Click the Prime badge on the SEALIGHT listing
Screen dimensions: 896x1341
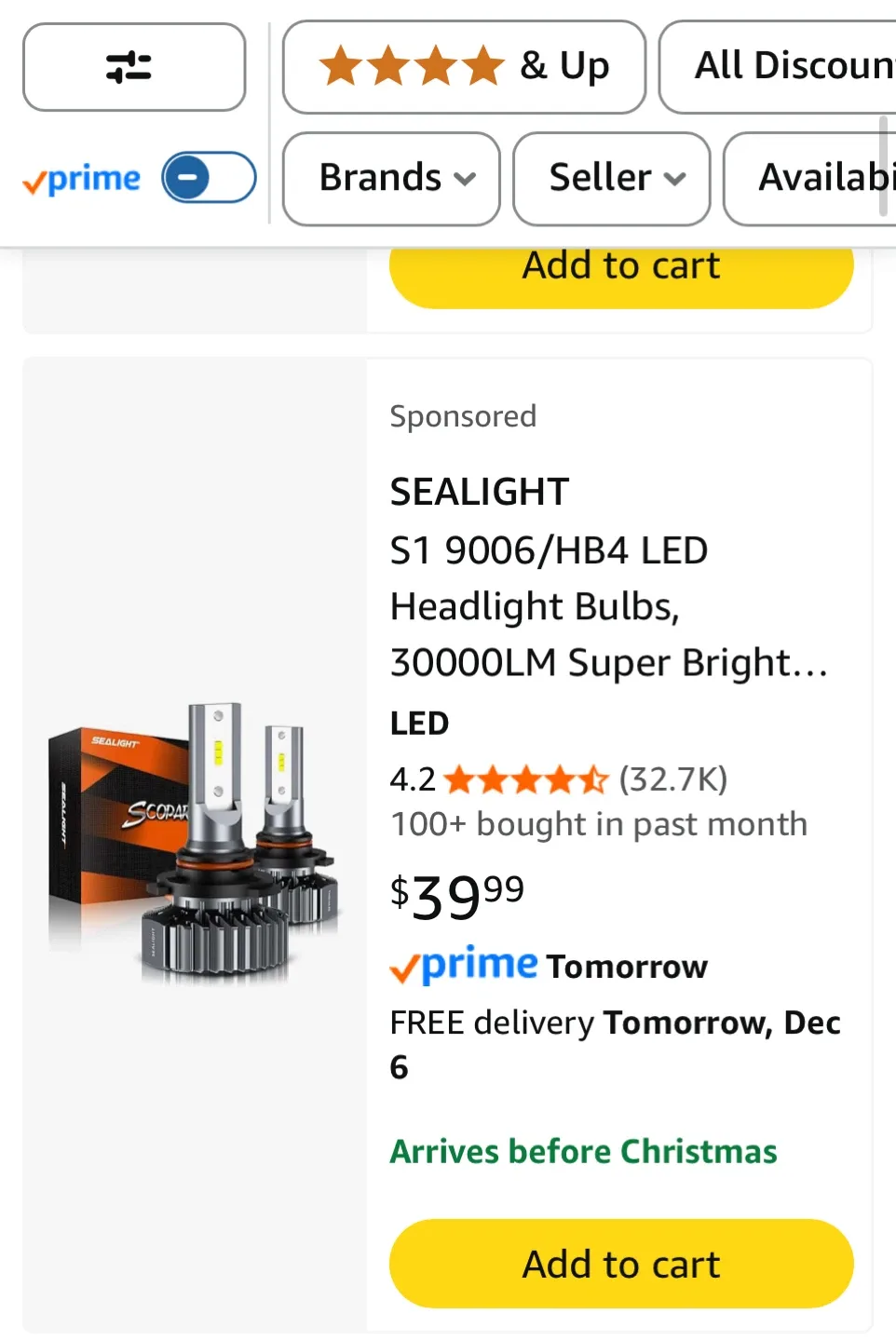click(x=460, y=966)
